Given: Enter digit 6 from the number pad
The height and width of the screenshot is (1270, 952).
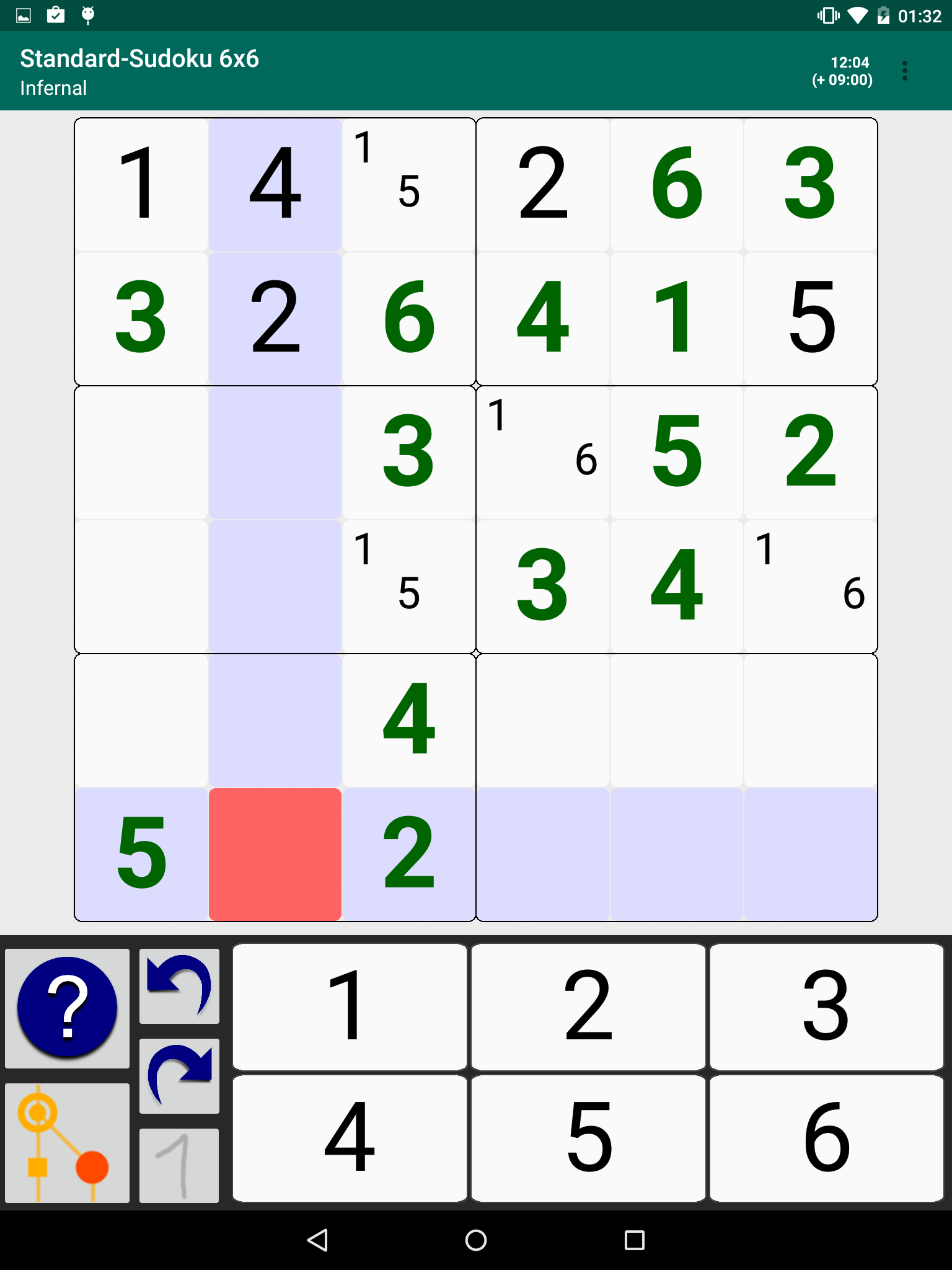Looking at the screenshot, I should tap(826, 1138).
